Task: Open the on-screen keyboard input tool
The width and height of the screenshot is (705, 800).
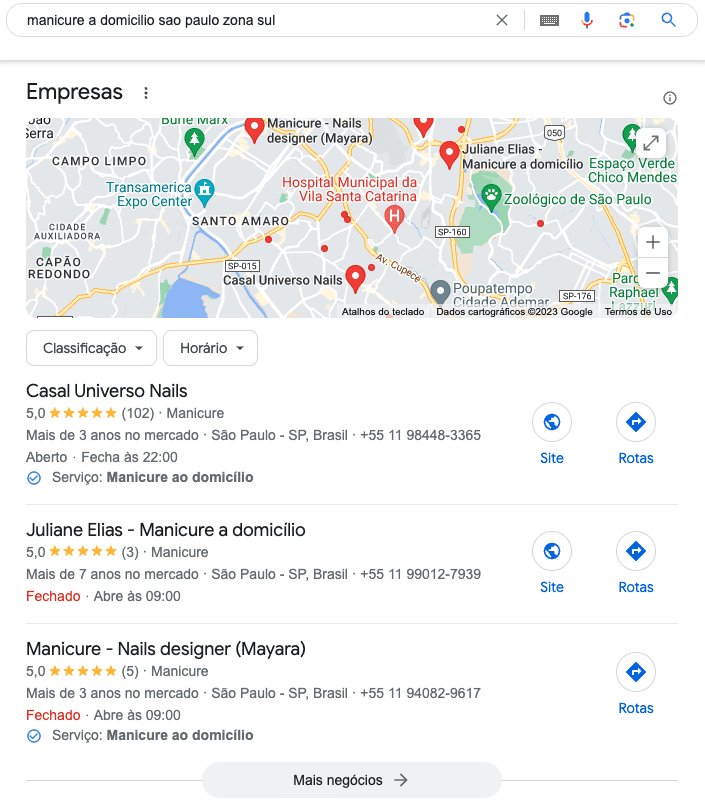Action: click(549, 20)
